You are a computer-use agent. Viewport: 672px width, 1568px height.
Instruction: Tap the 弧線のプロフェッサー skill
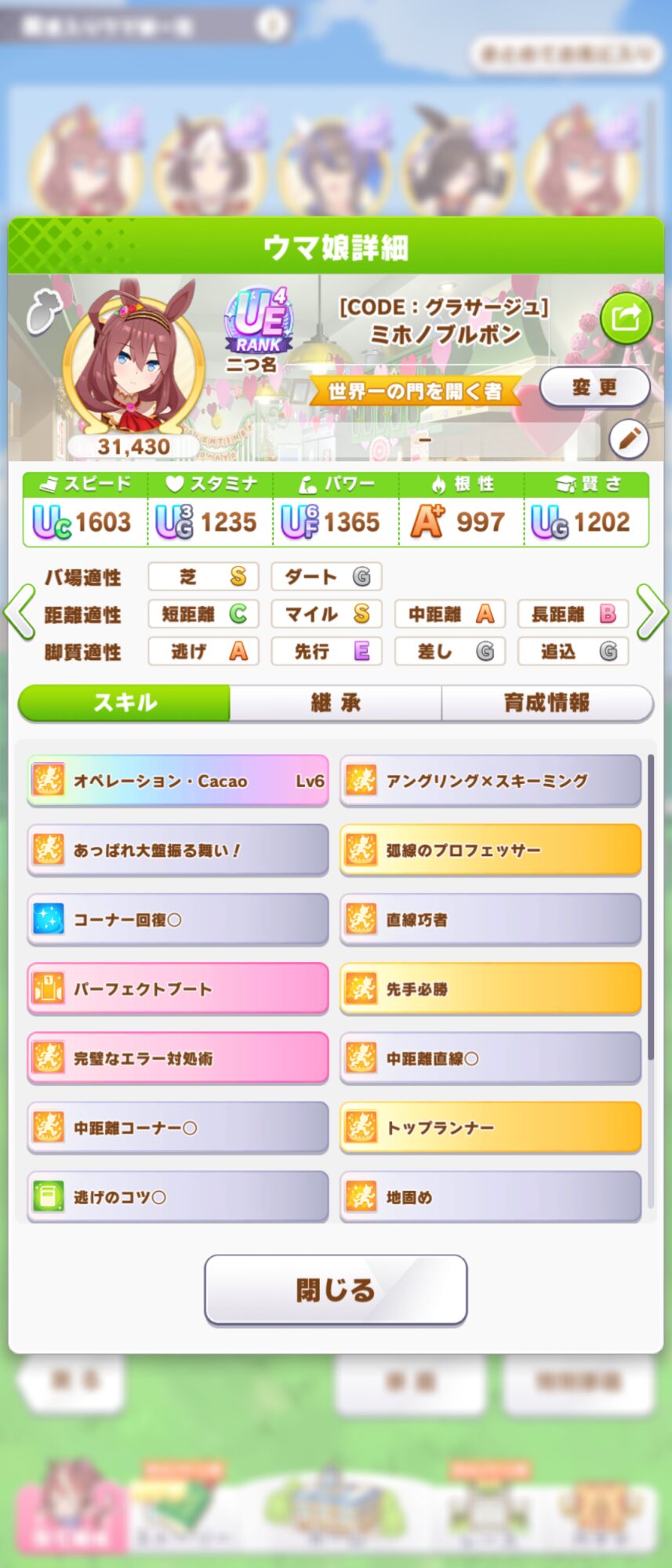(490, 850)
